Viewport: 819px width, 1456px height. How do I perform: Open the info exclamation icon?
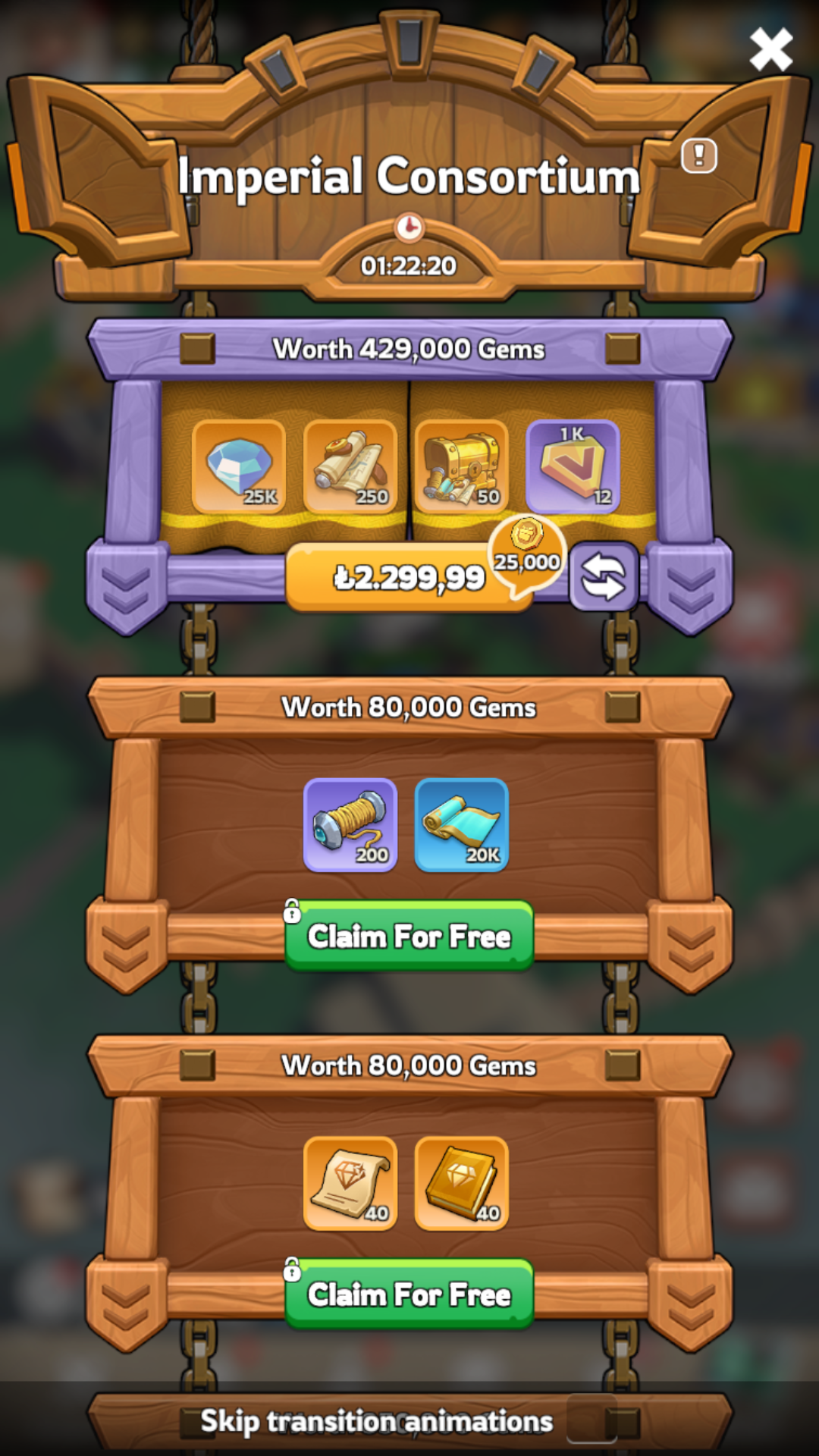click(x=698, y=156)
